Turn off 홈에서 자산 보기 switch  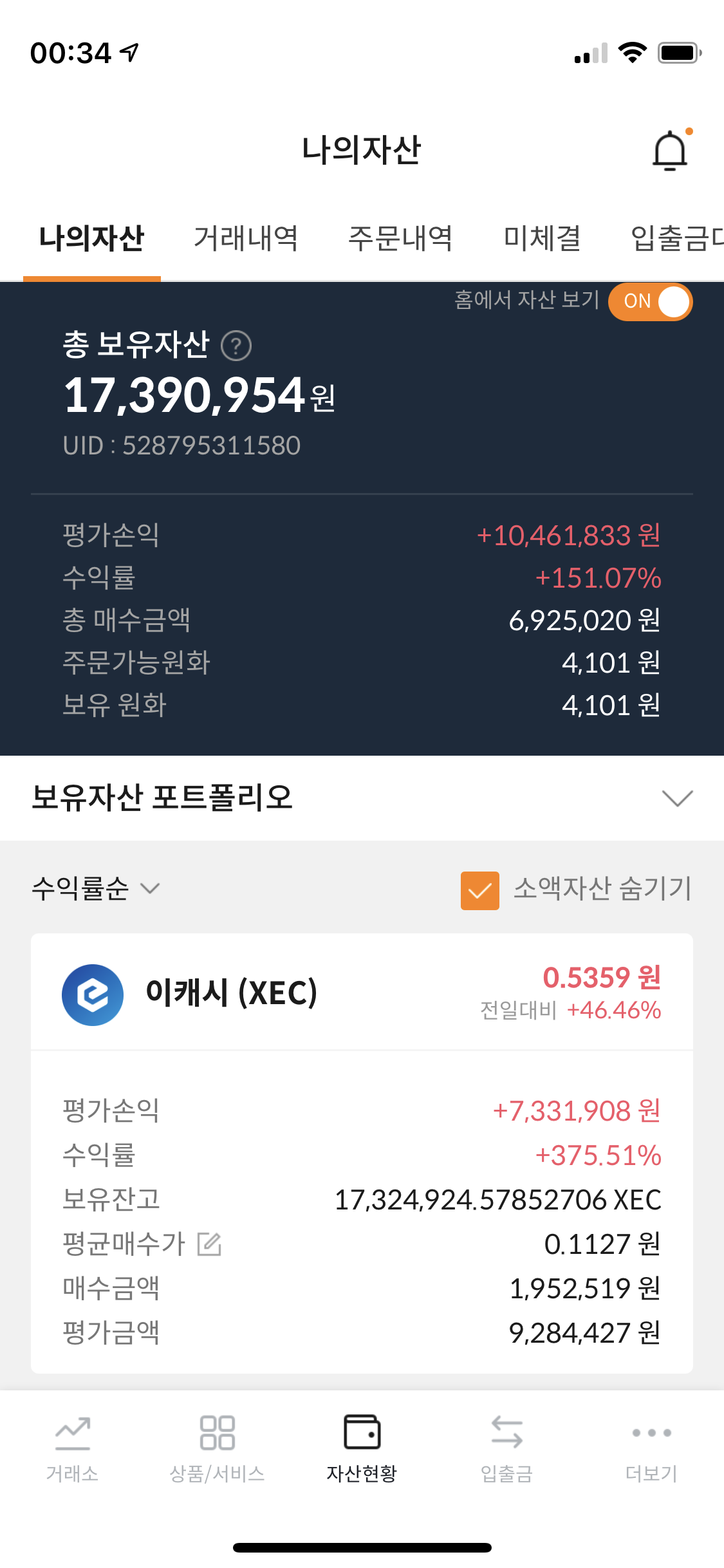click(650, 301)
